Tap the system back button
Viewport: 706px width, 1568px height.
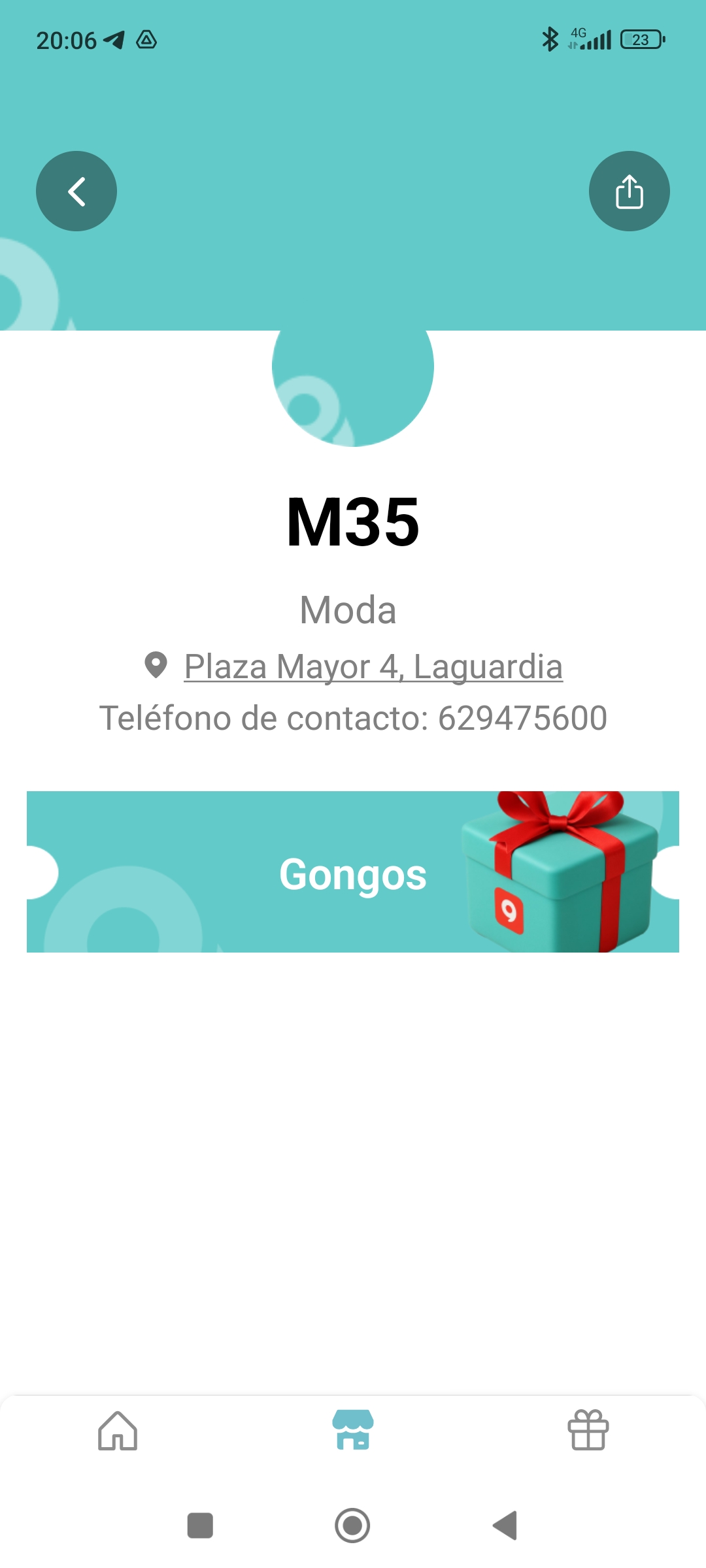[505, 1526]
